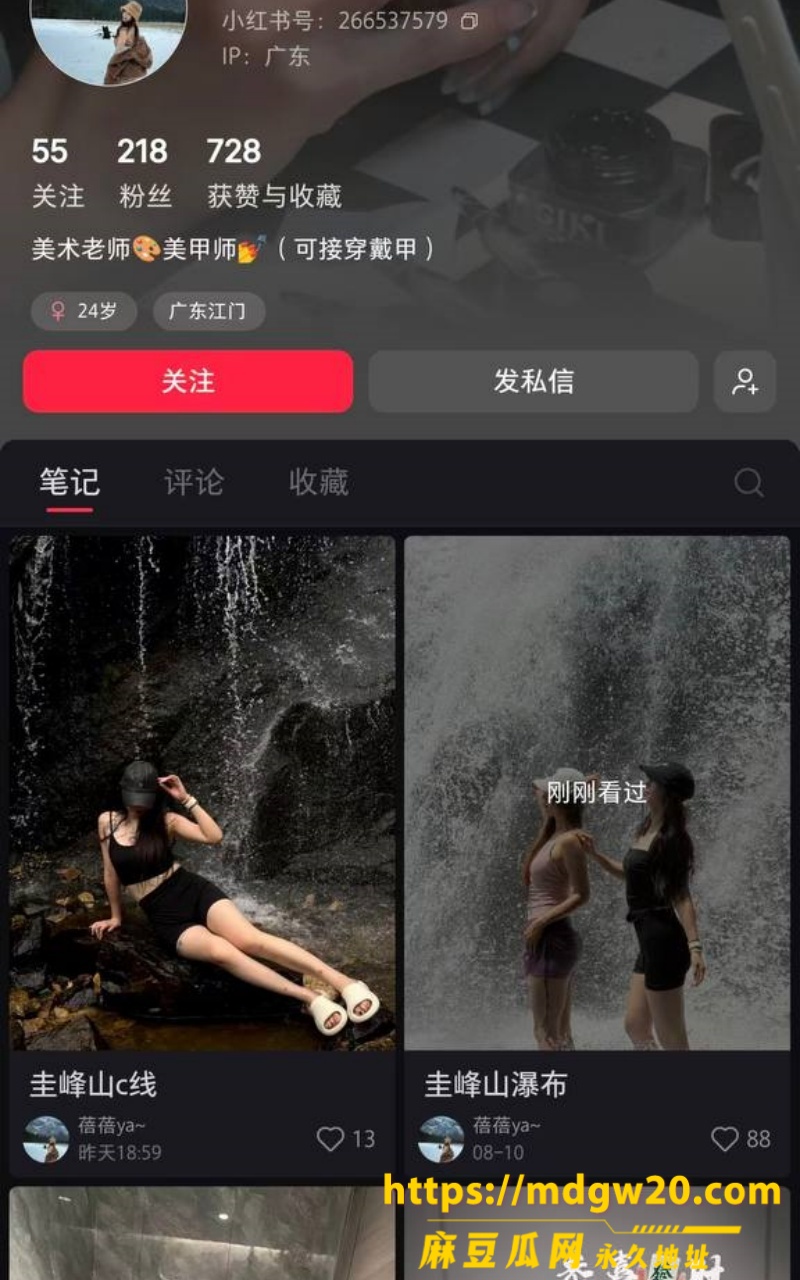Switch to the 评论 tab
Screen dimensions: 800x1280
(194, 482)
